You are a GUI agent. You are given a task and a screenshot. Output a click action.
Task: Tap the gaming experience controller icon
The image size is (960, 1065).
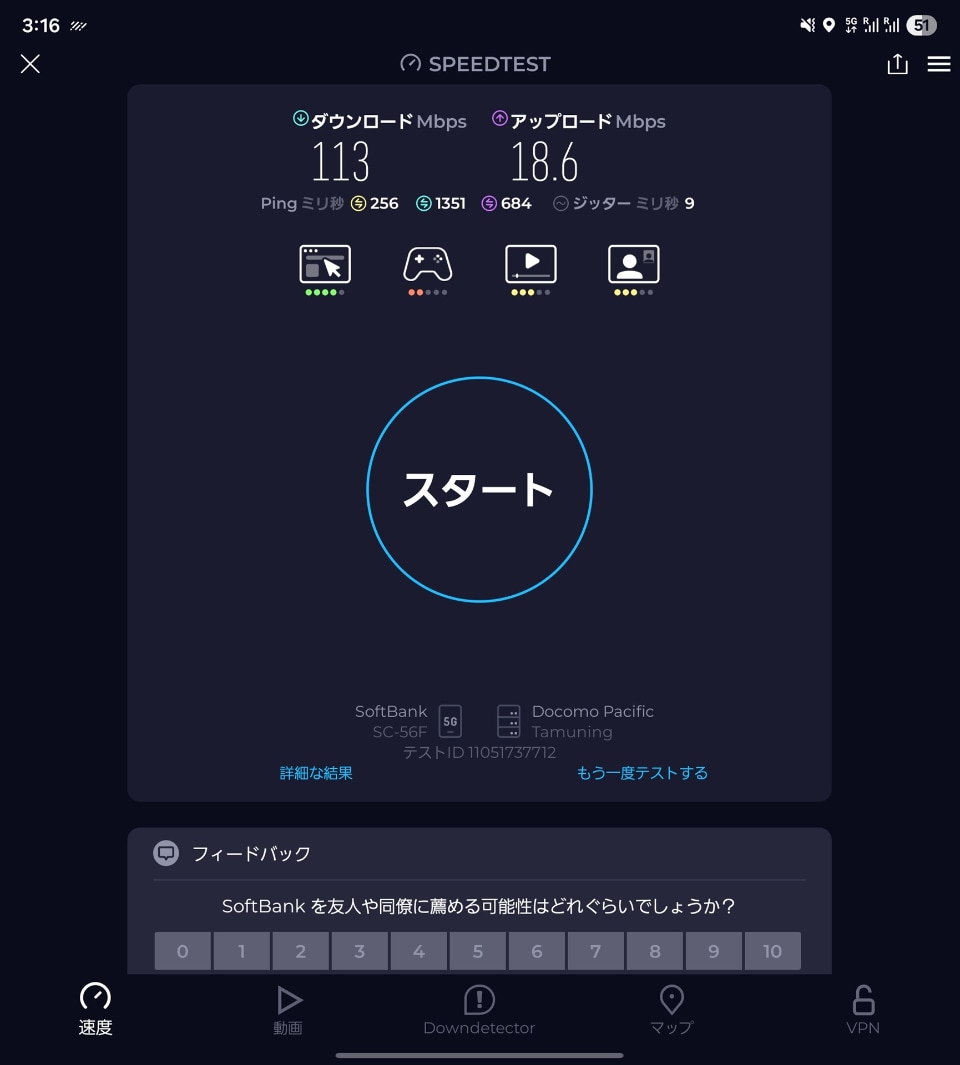tap(428, 265)
